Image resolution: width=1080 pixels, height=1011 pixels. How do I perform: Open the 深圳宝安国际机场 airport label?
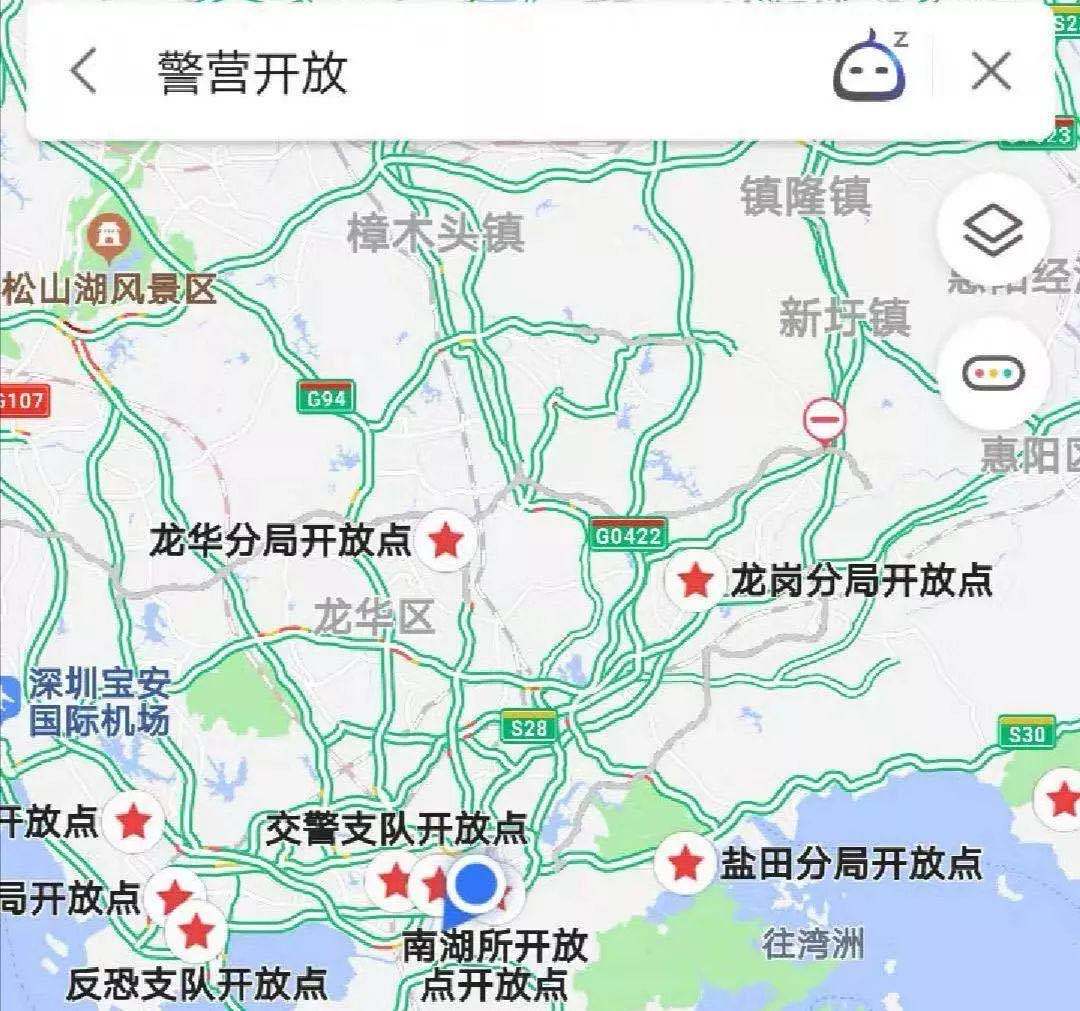point(98,704)
